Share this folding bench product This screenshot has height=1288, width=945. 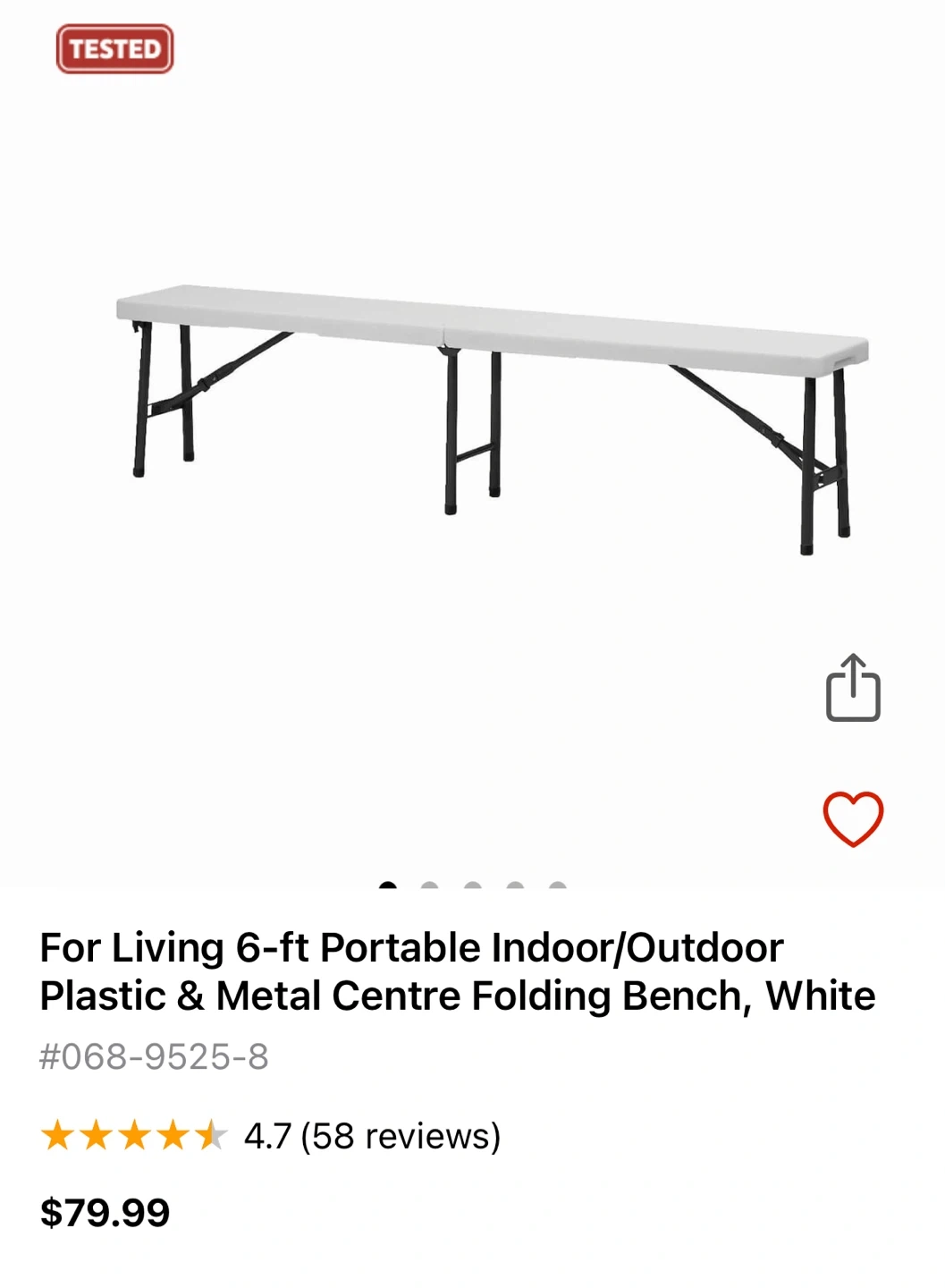point(853,688)
